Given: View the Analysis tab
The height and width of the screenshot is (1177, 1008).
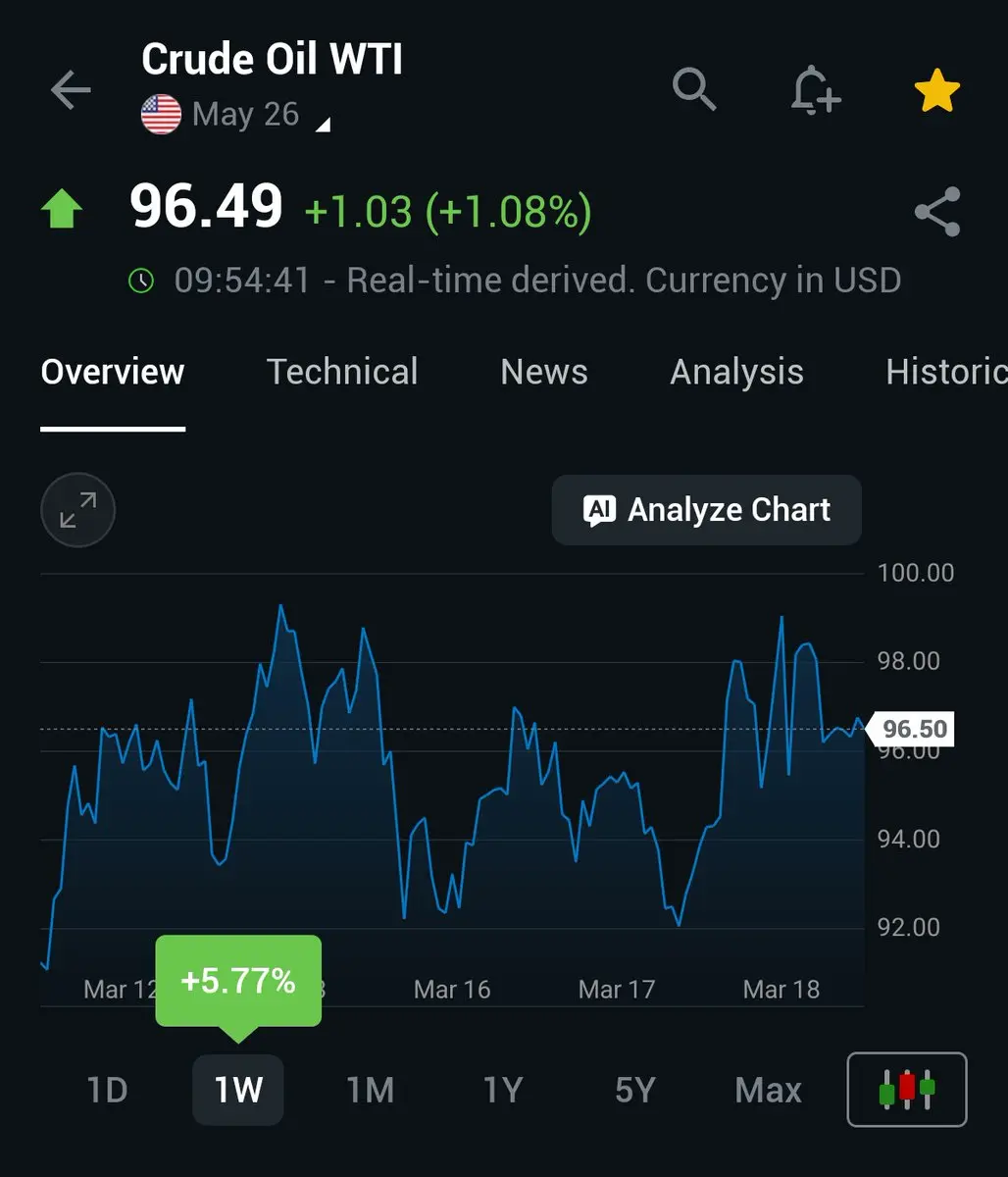Looking at the screenshot, I should point(736,372).
